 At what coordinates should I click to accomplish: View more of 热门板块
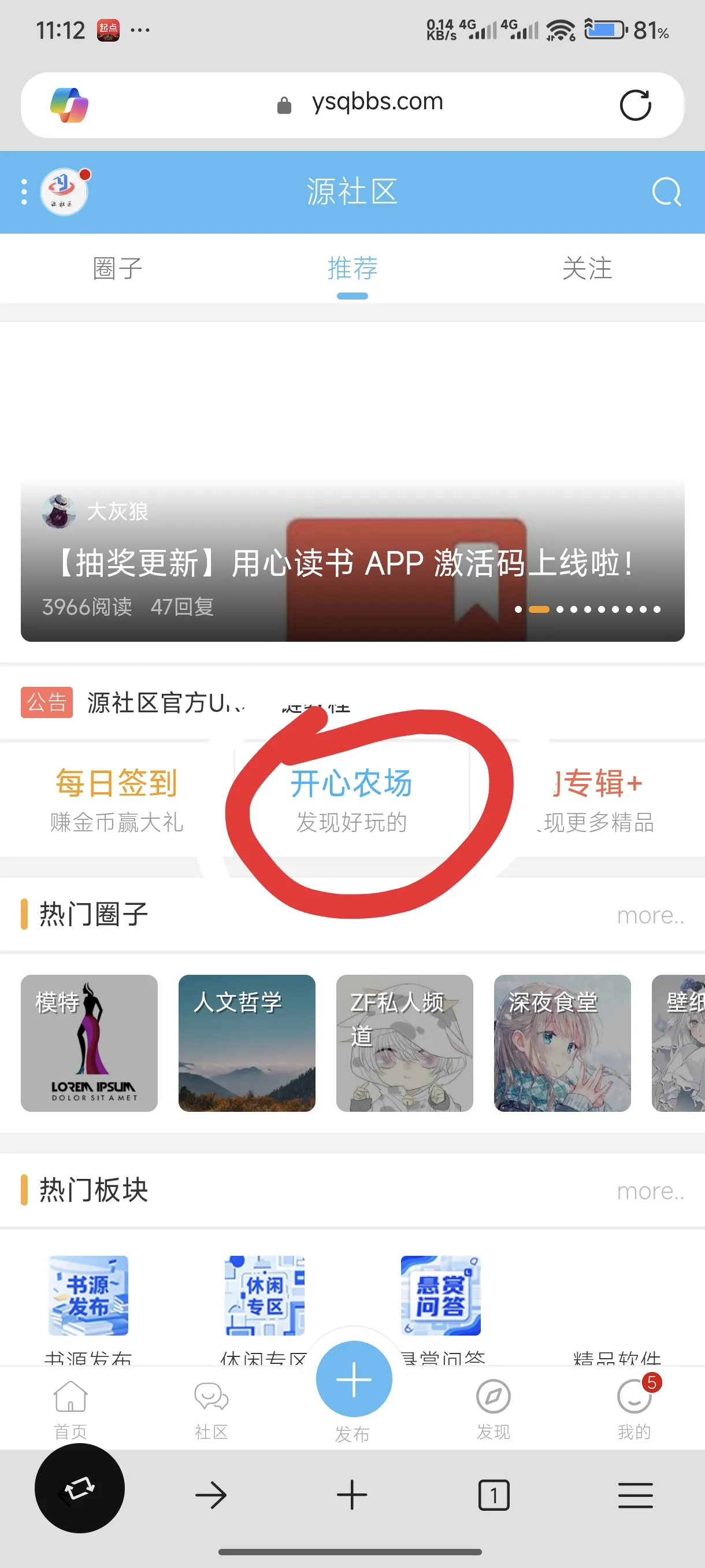(x=650, y=1190)
